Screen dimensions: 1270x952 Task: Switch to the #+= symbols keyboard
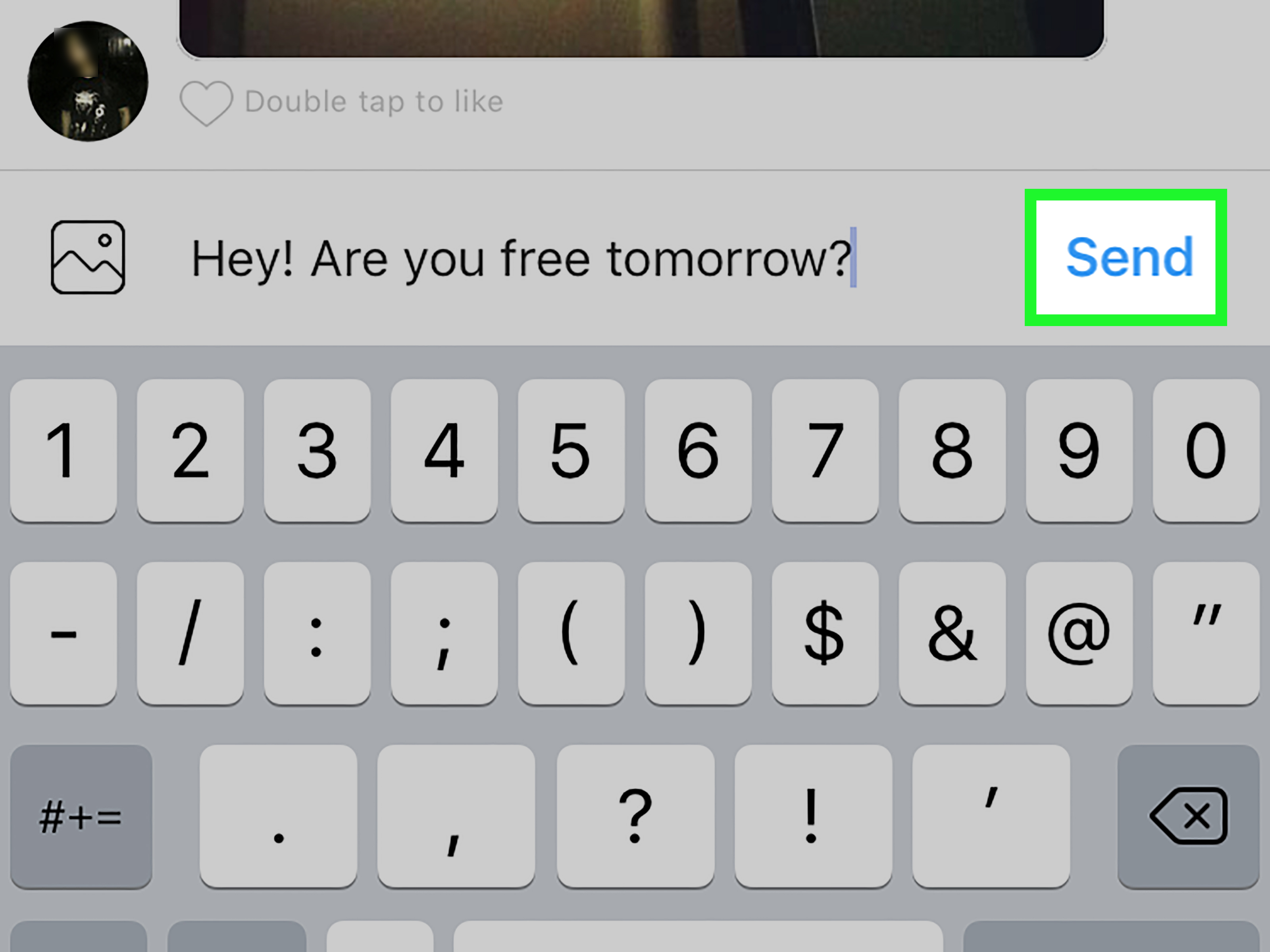(81, 816)
